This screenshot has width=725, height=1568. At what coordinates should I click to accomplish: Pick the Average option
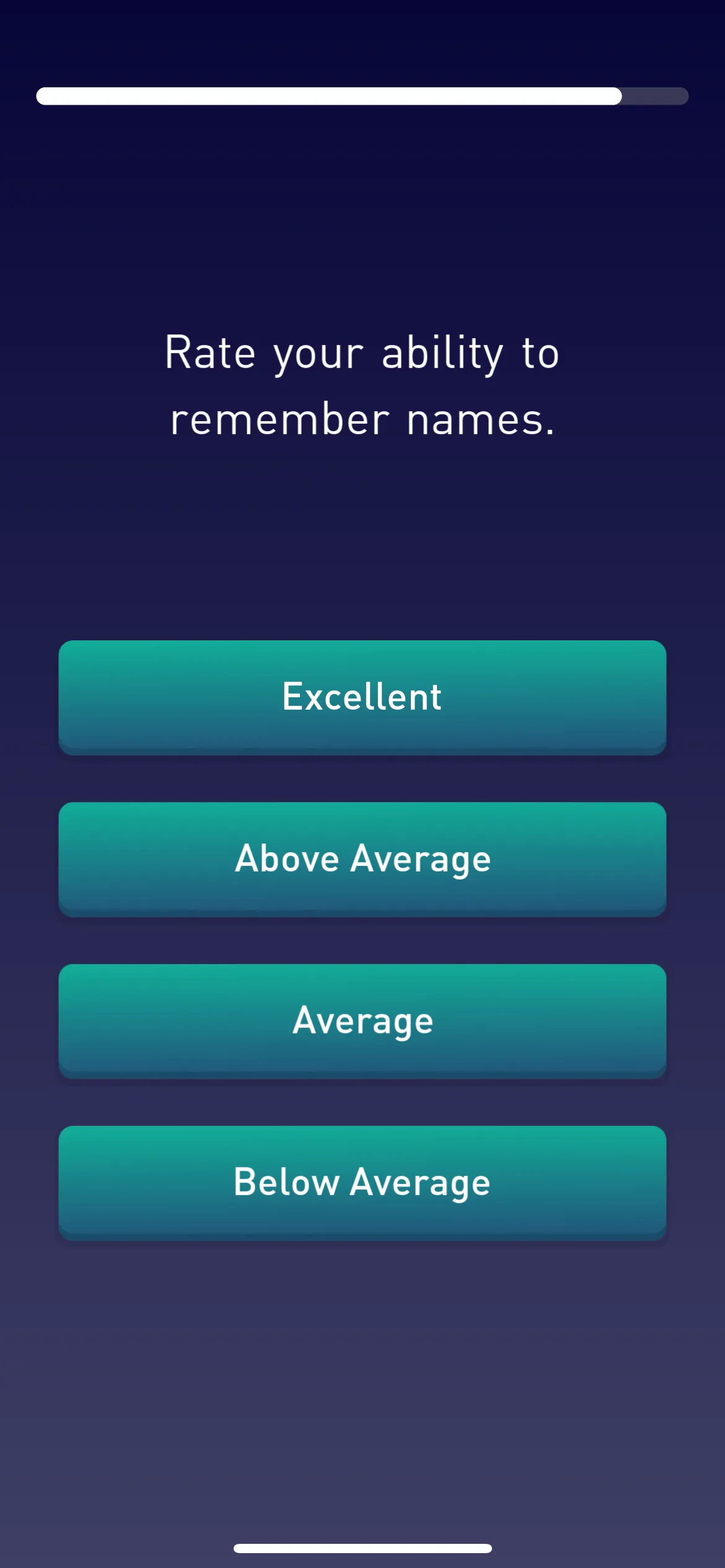tap(362, 1021)
